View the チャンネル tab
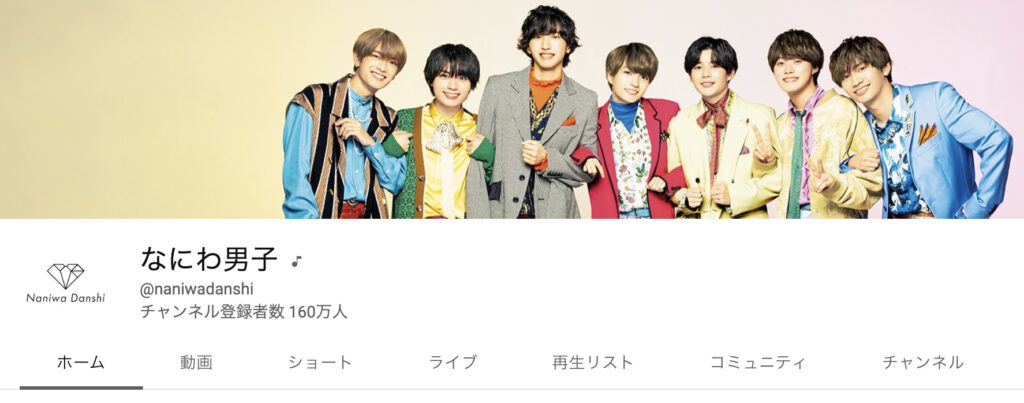Image resolution: width=1024 pixels, height=403 pixels. [x=922, y=362]
